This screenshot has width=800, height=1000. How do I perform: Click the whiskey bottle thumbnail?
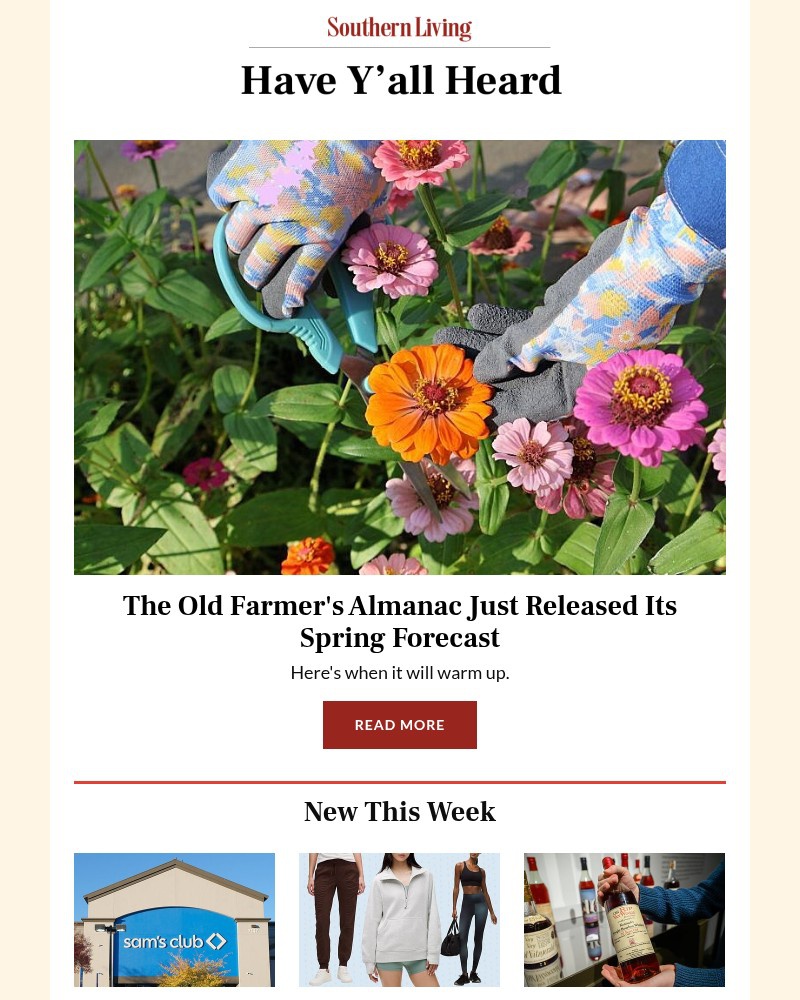coord(624,919)
